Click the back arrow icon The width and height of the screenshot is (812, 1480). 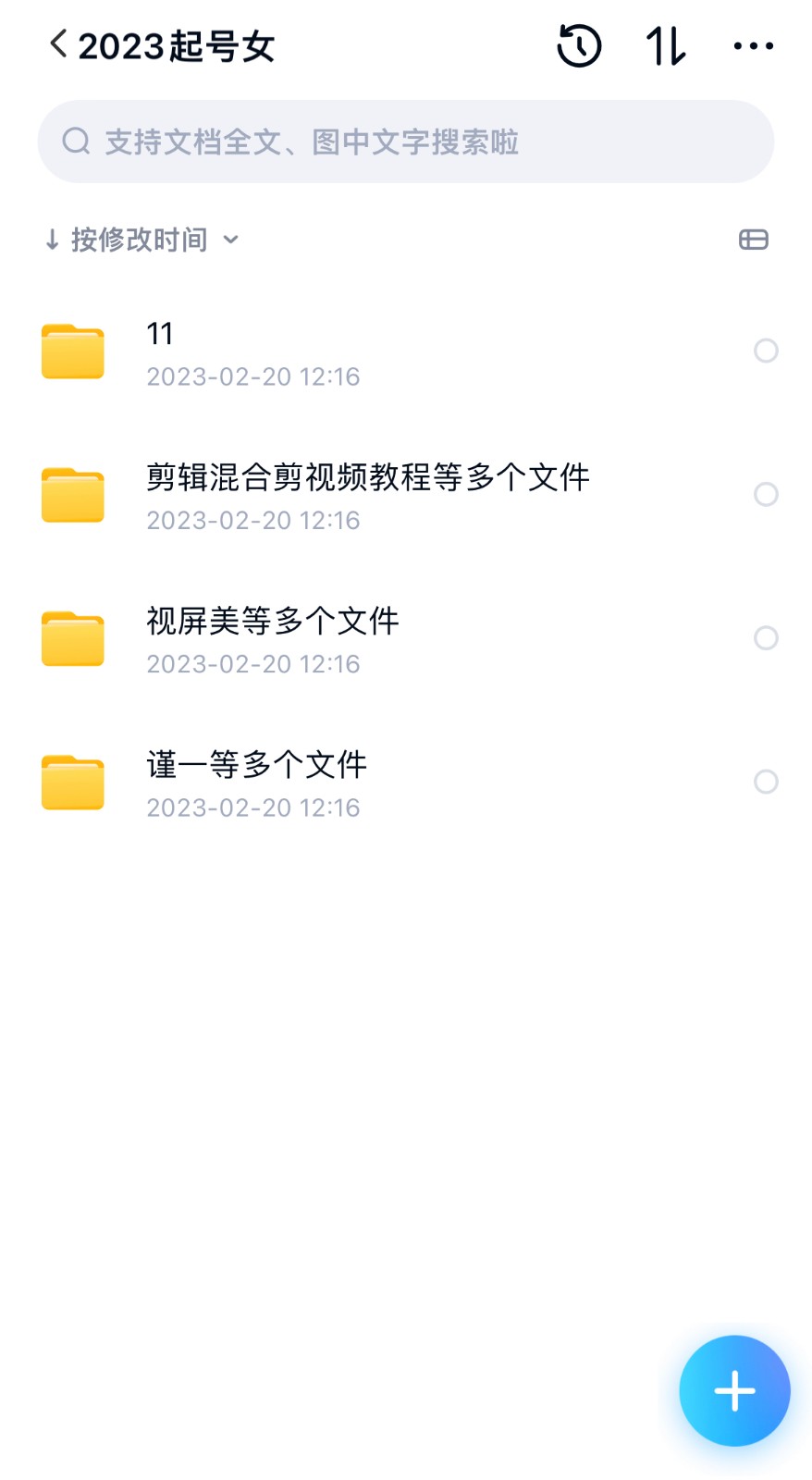(x=57, y=43)
